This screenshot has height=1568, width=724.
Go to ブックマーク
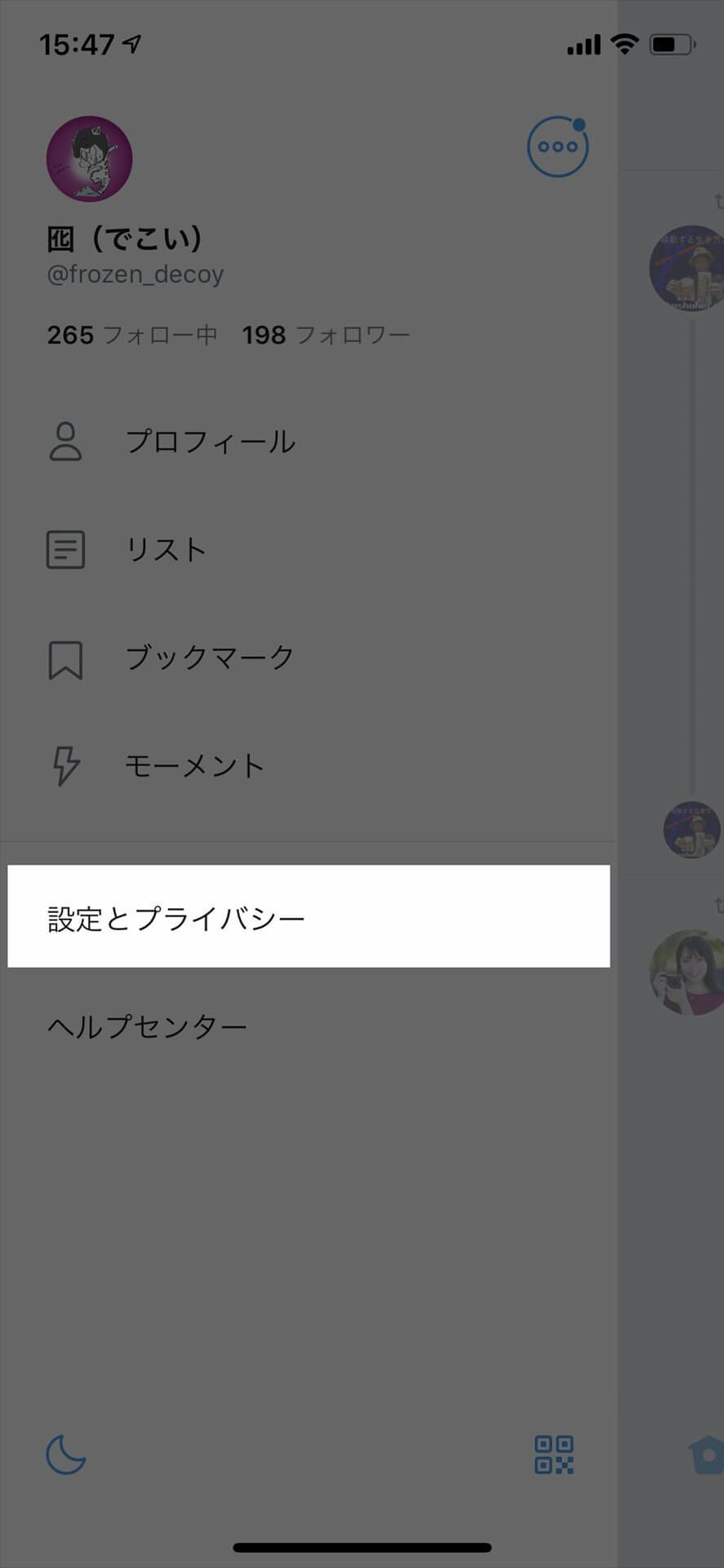pyautogui.click(x=209, y=657)
